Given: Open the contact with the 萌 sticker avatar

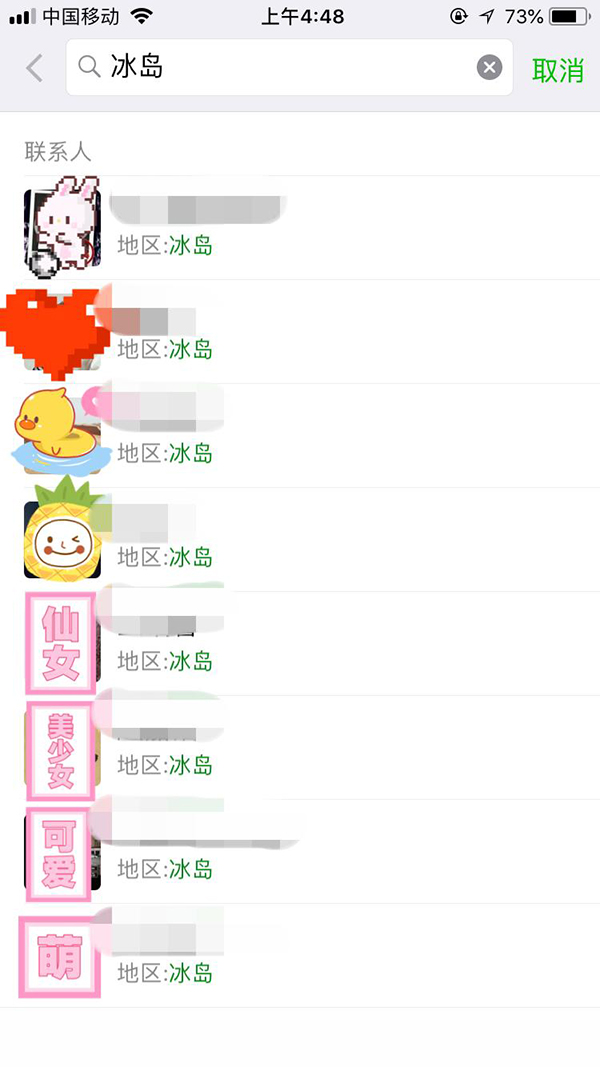Looking at the screenshot, I should 300,956.
